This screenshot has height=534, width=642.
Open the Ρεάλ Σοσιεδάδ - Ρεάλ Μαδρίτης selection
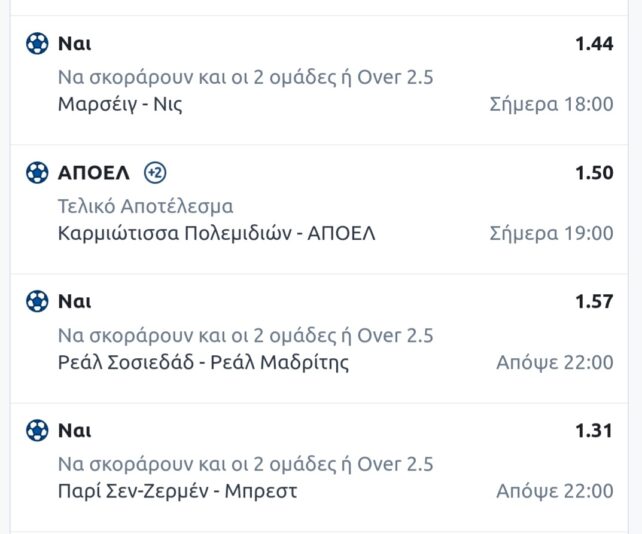click(204, 362)
